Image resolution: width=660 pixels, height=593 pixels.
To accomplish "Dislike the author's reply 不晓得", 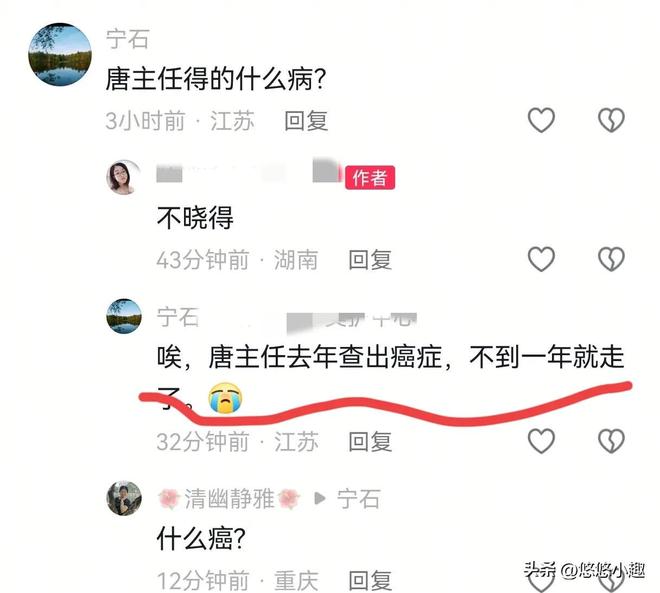I will point(611,259).
